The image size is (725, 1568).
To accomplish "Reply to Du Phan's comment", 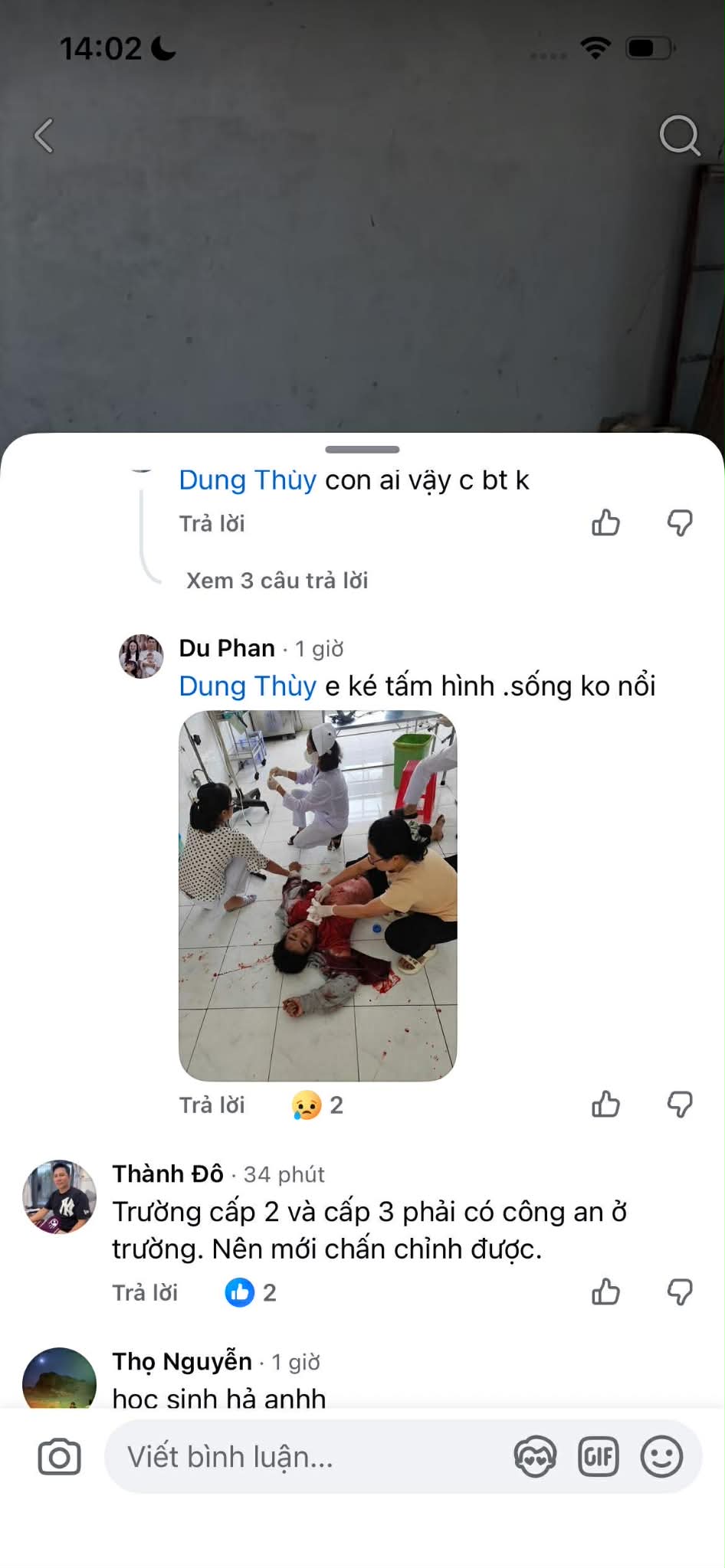I will (x=212, y=1105).
